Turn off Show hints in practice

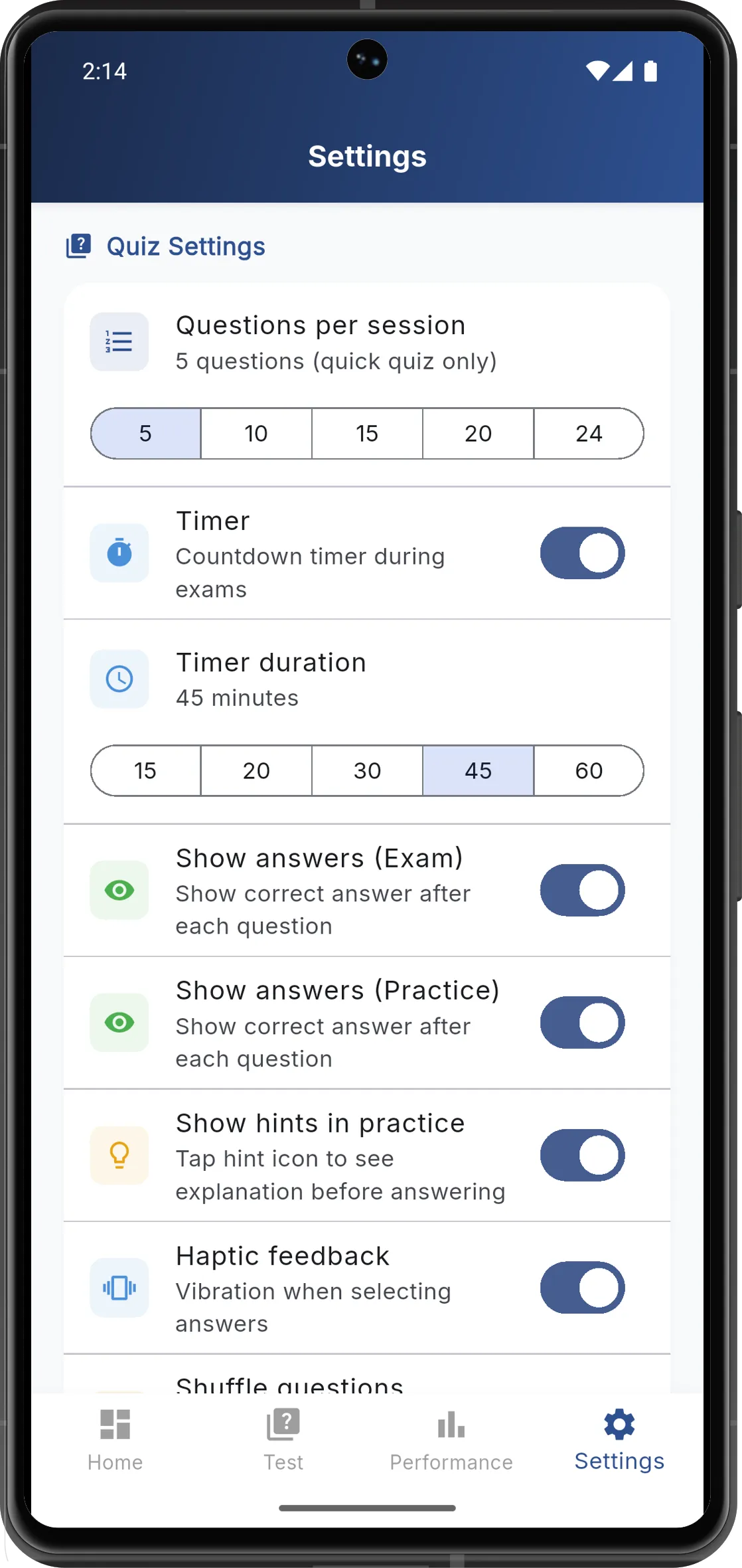(582, 1155)
